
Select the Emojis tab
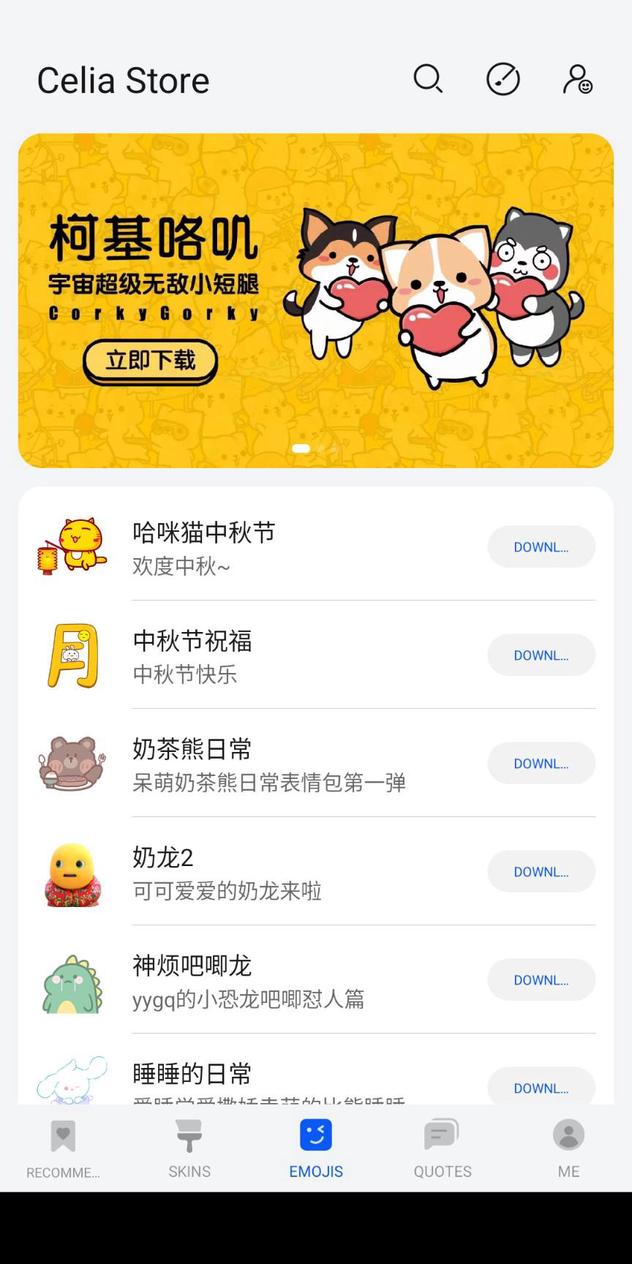(x=316, y=1150)
